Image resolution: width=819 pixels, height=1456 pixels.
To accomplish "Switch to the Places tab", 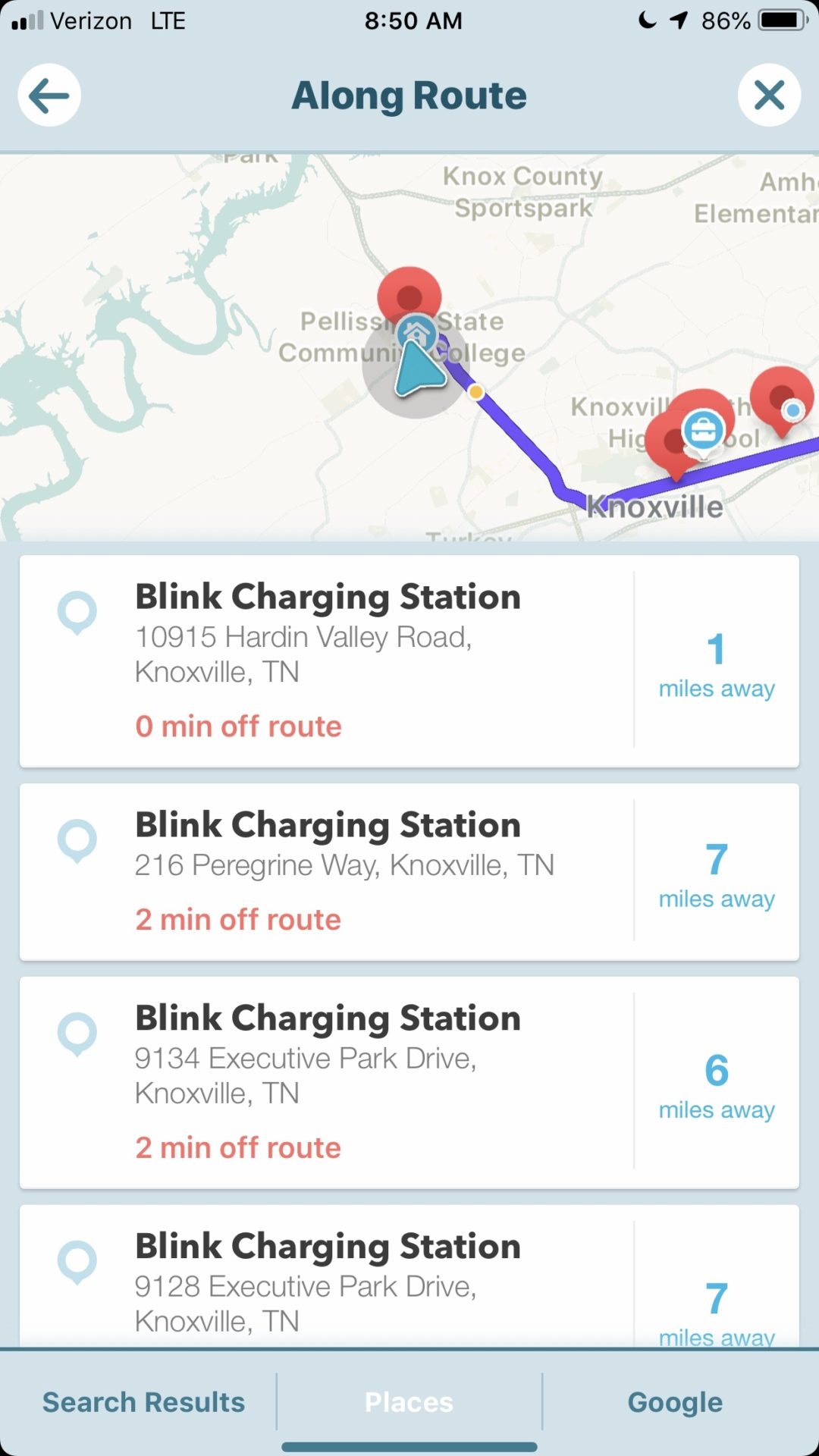I will (409, 1402).
